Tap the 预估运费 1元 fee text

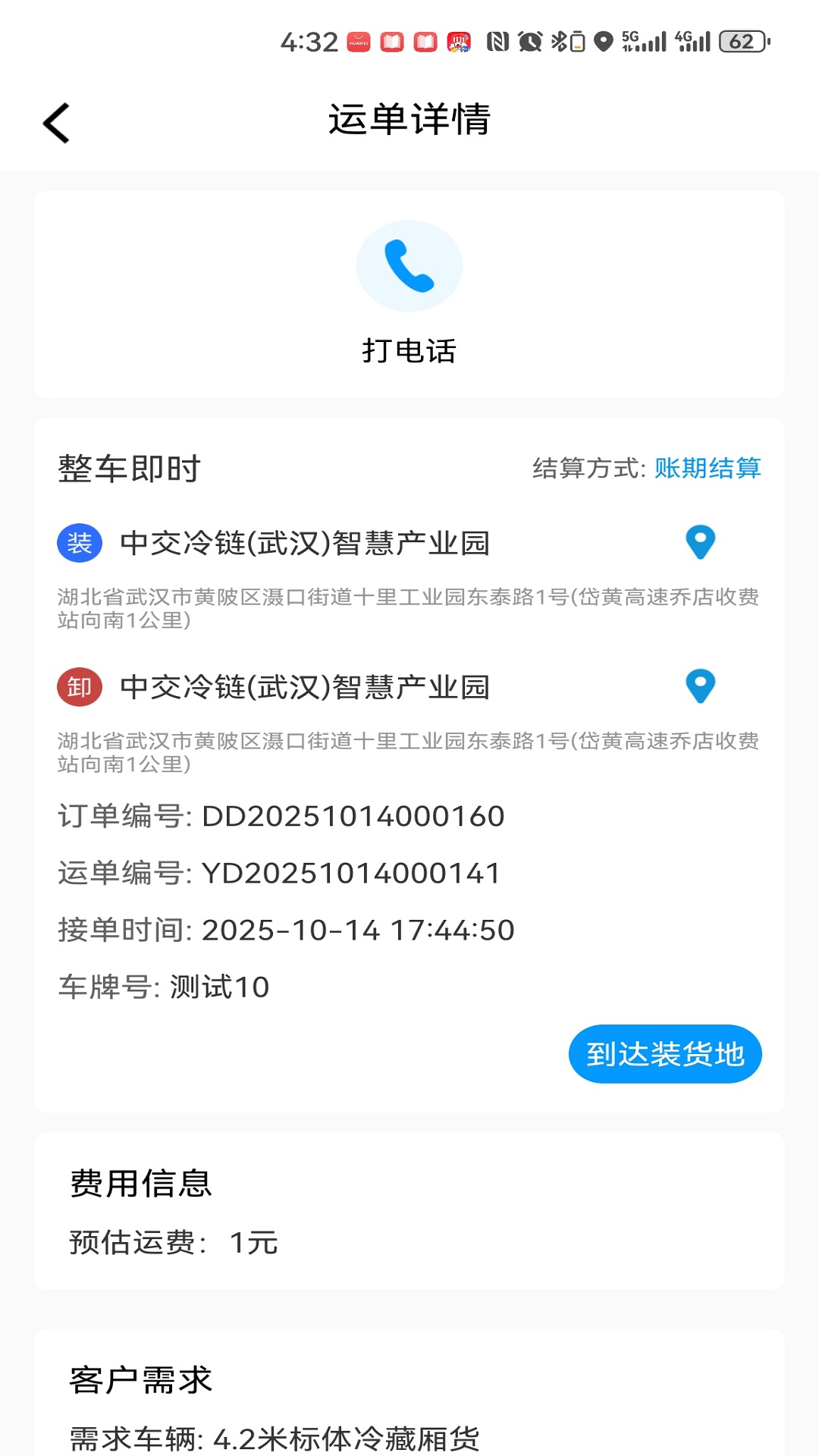(x=172, y=1243)
